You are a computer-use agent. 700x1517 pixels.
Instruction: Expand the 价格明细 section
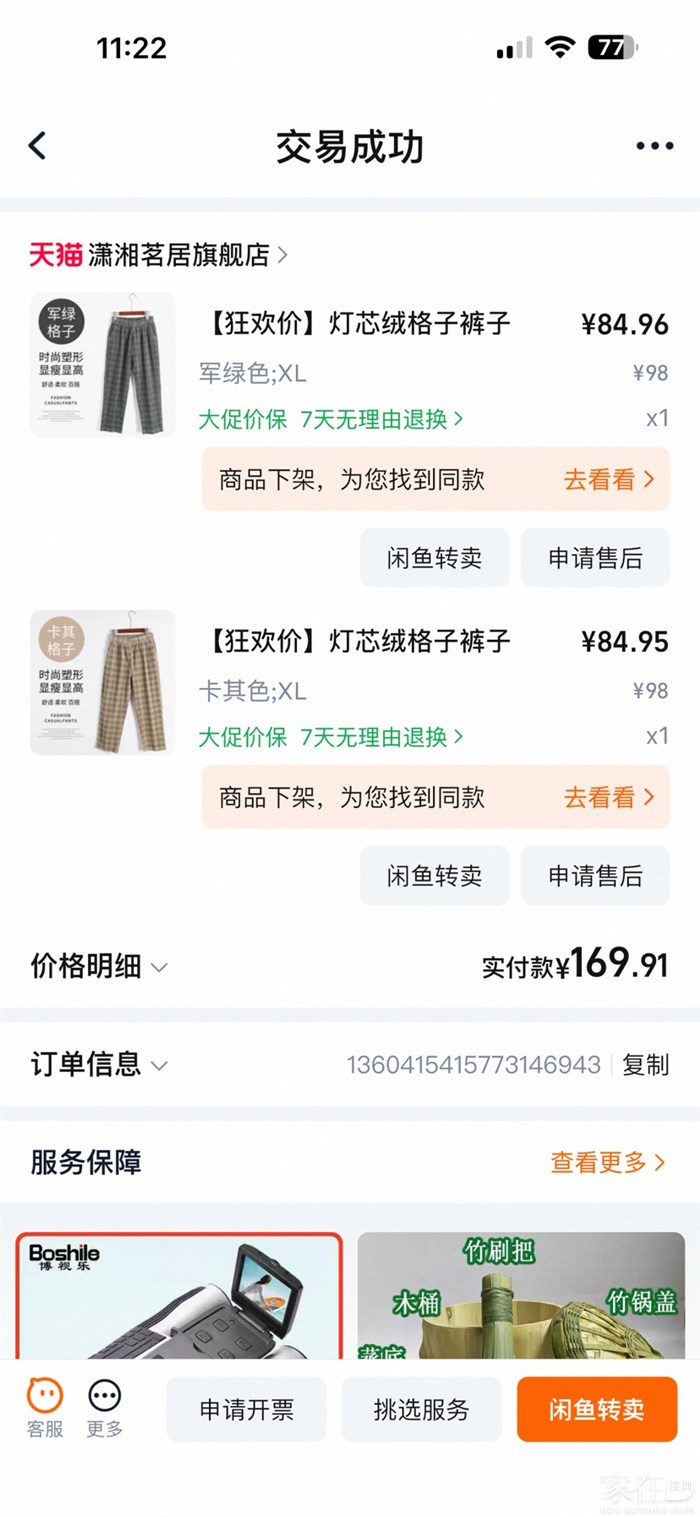(100, 966)
